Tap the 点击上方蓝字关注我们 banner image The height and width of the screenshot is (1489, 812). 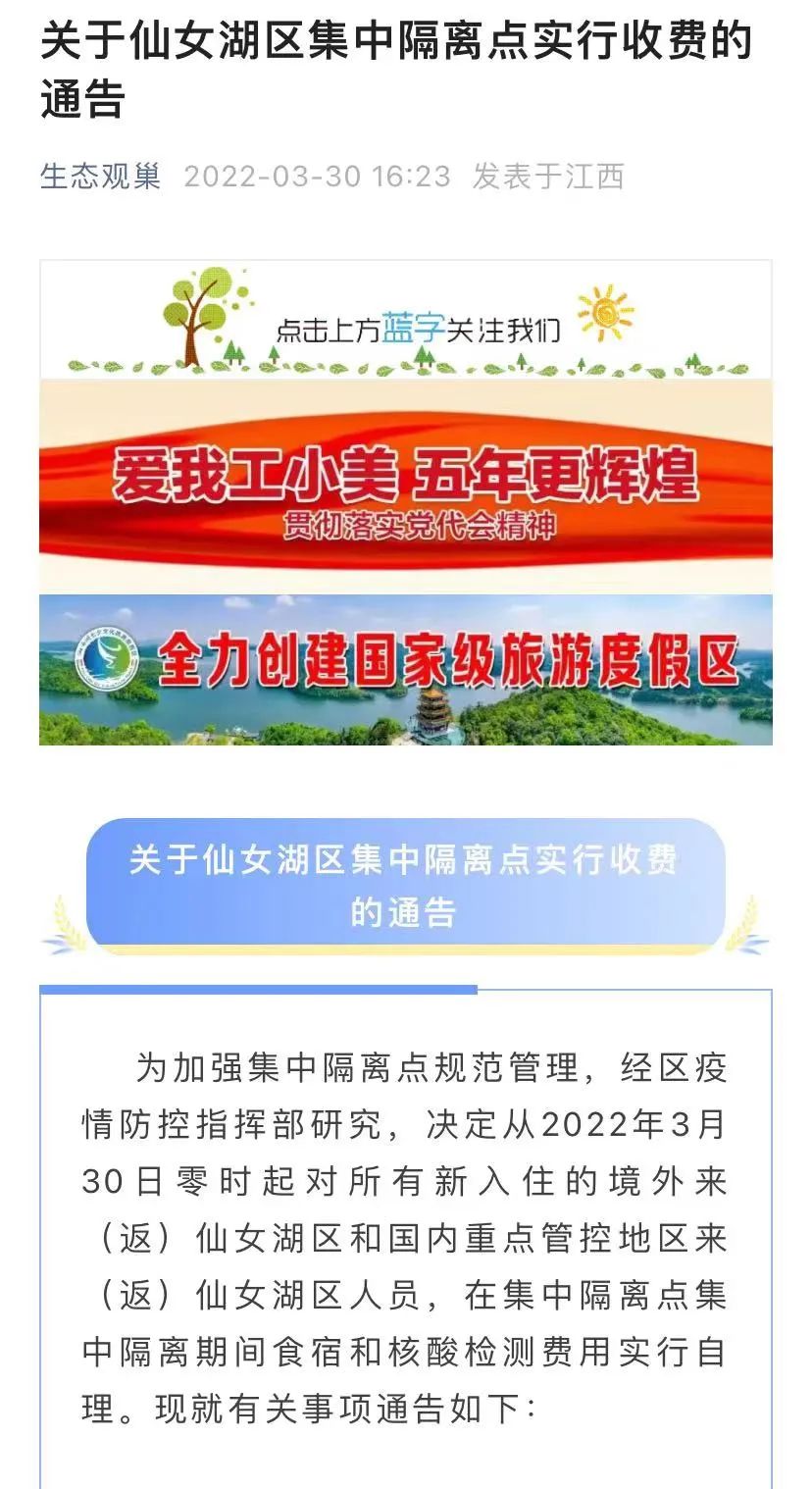click(406, 320)
